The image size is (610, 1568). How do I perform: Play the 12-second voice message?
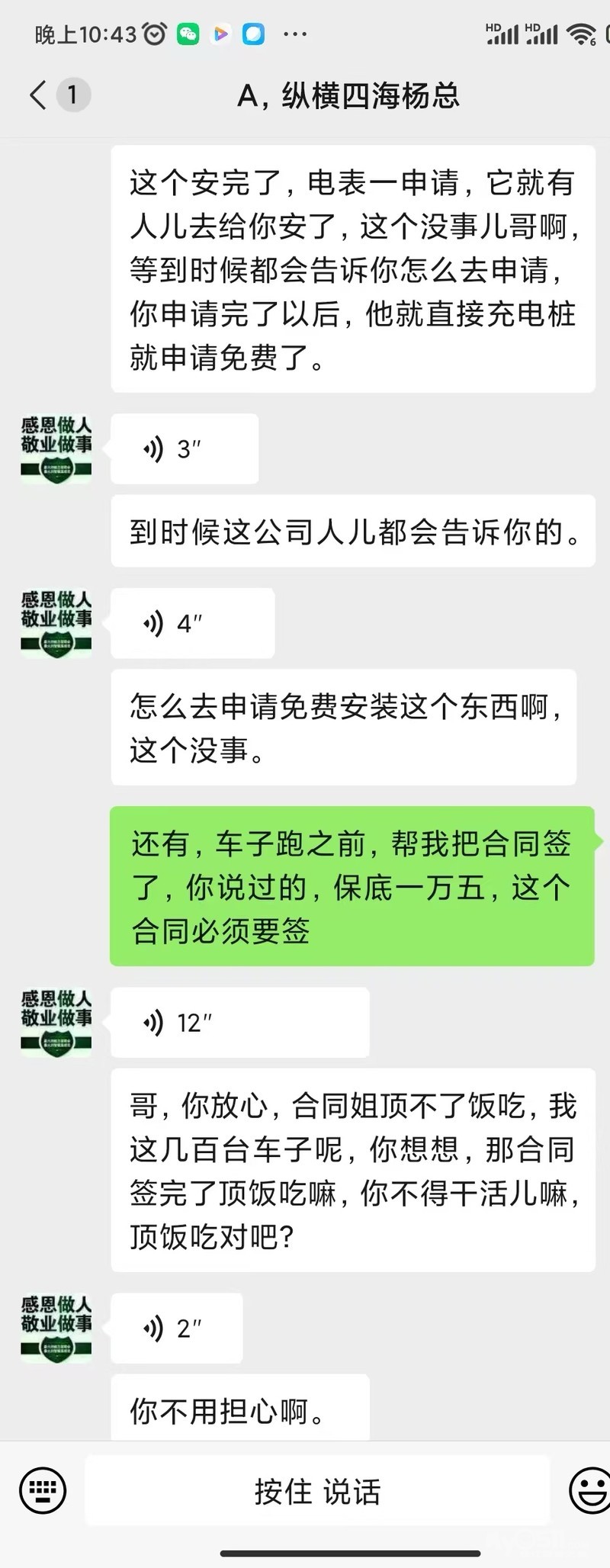pos(239,1023)
